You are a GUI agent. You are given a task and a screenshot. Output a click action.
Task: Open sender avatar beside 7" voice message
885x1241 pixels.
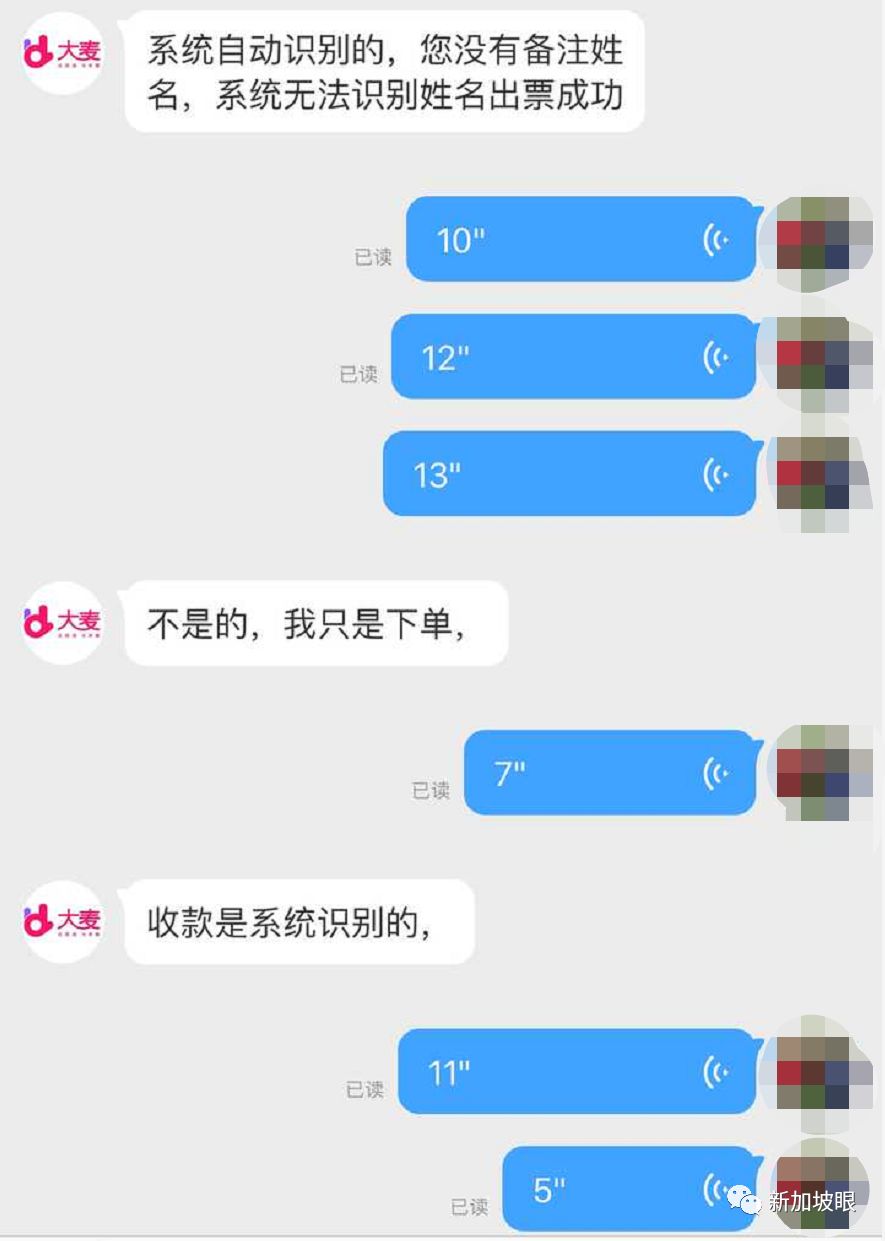click(x=815, y=772)
